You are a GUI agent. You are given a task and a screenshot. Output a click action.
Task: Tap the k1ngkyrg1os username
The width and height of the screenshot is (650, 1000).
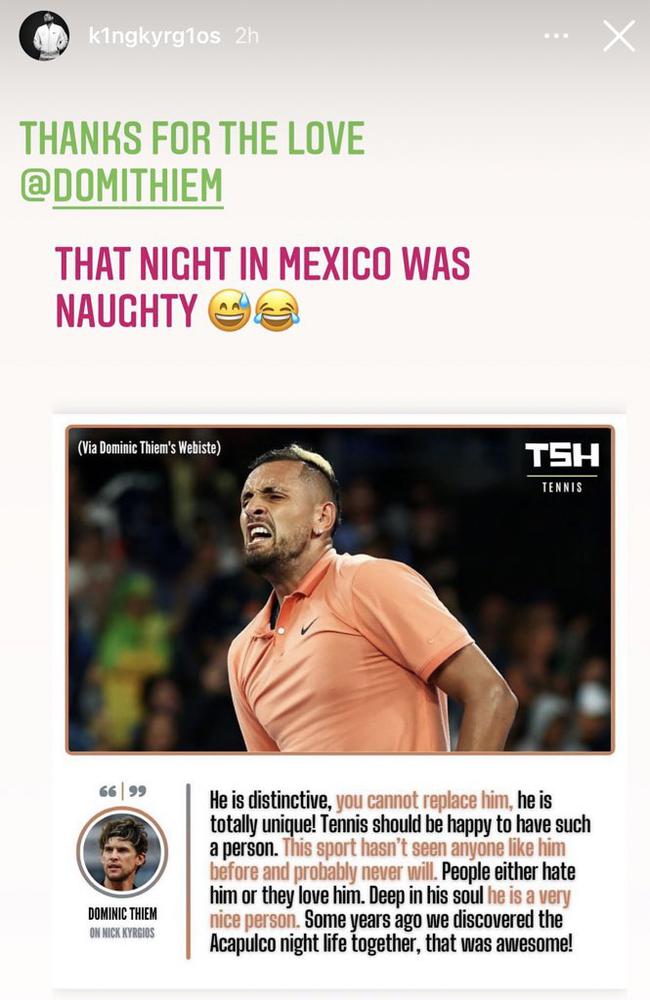coord(154,36)
